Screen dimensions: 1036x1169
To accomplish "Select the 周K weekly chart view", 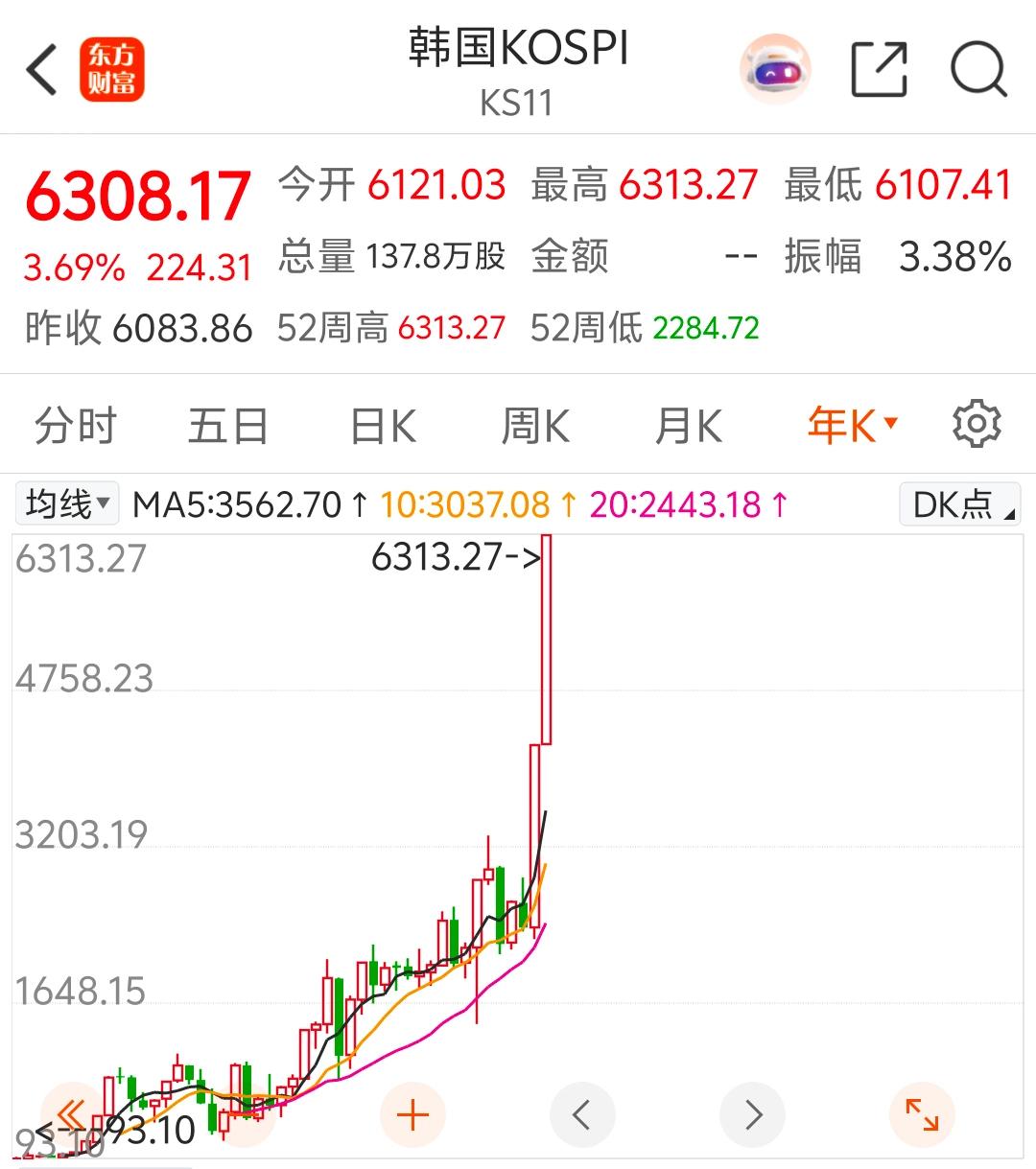I will (535, 424).
